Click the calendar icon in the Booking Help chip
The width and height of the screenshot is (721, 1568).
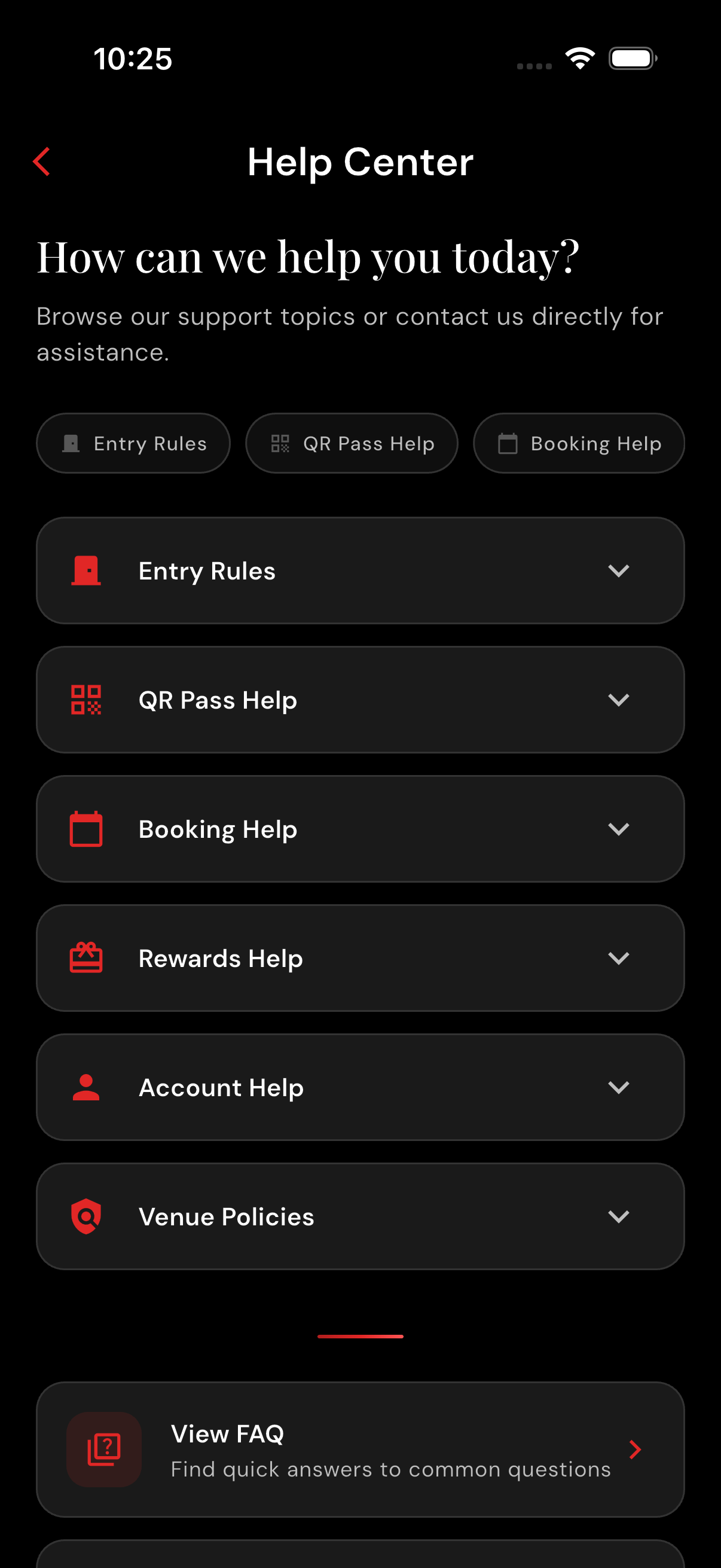tap(508, 444)
